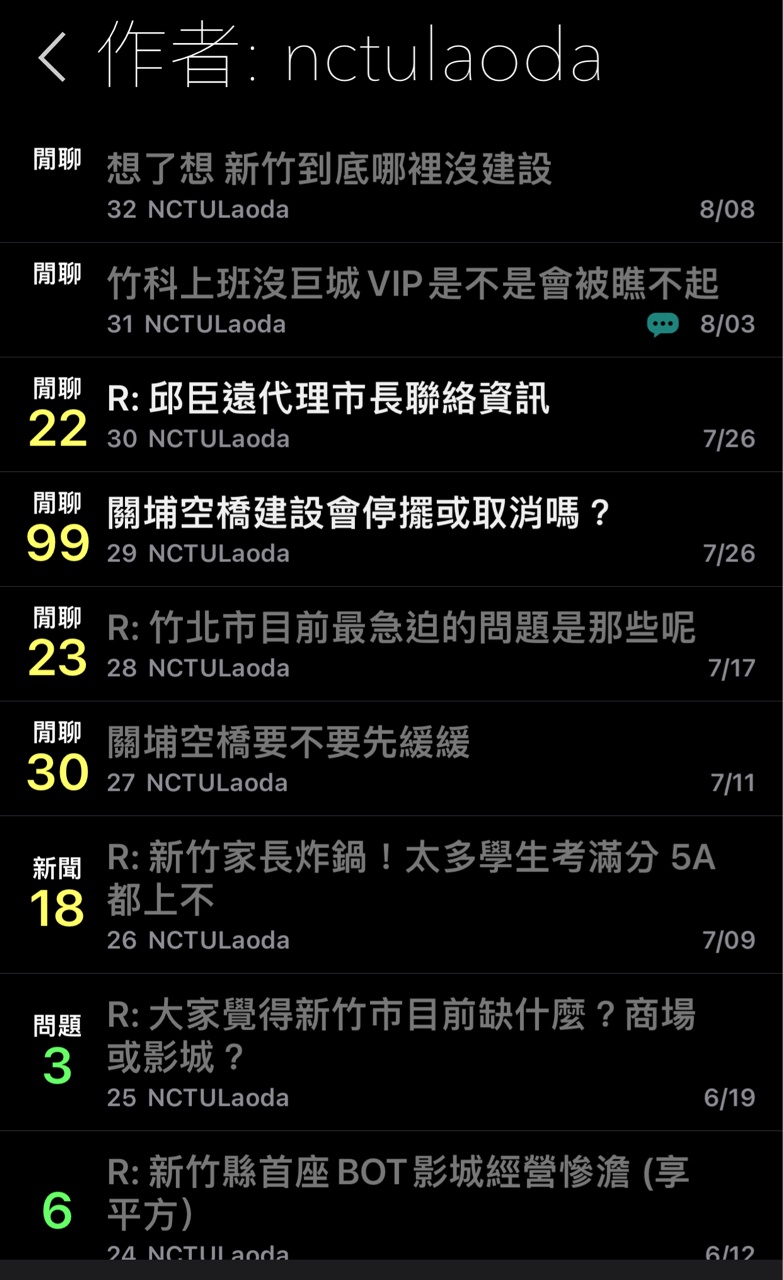Go back from the author nctulaoda list
The height and width of the screenshot is (1280, 783).
(52, 57)
